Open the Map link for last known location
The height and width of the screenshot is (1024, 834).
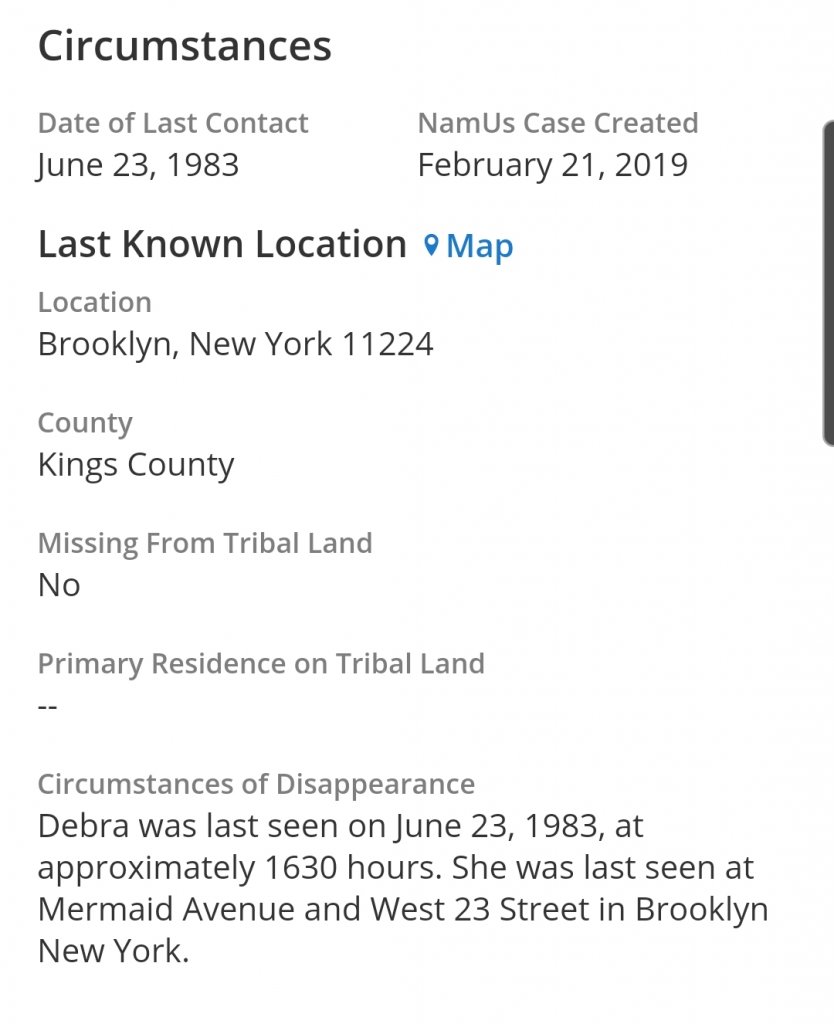(x=469, y=246)
